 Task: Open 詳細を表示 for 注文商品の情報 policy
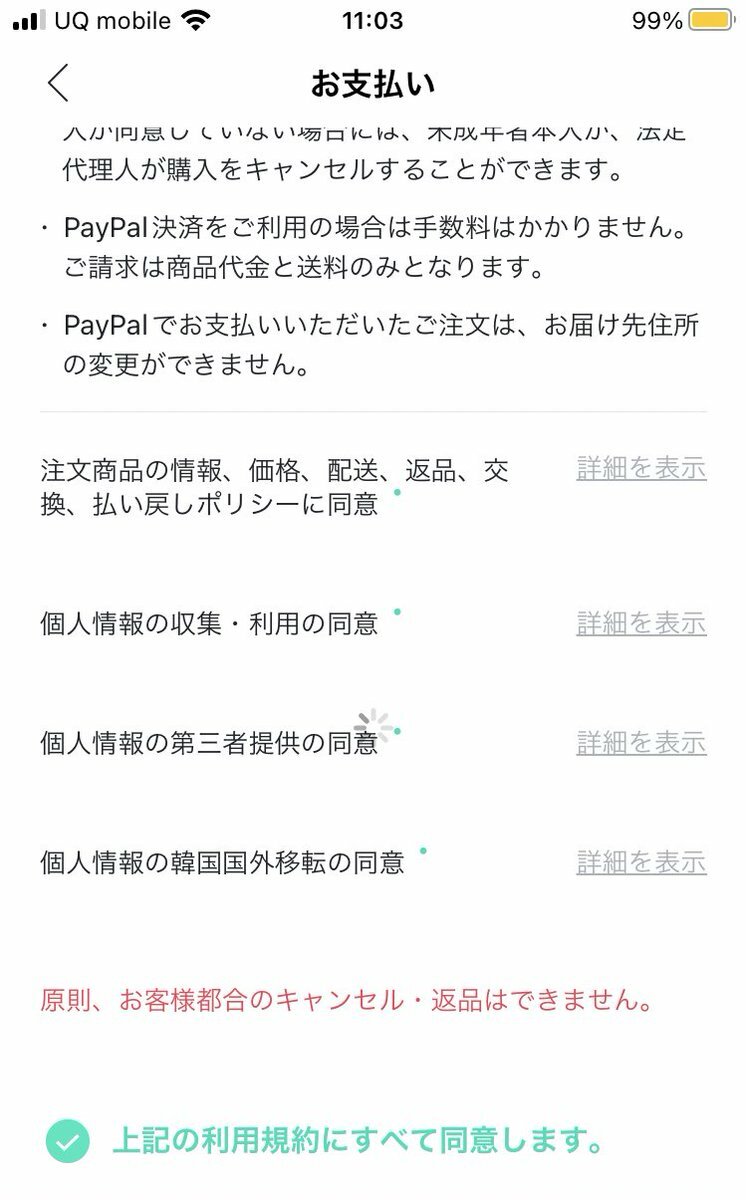641,468
